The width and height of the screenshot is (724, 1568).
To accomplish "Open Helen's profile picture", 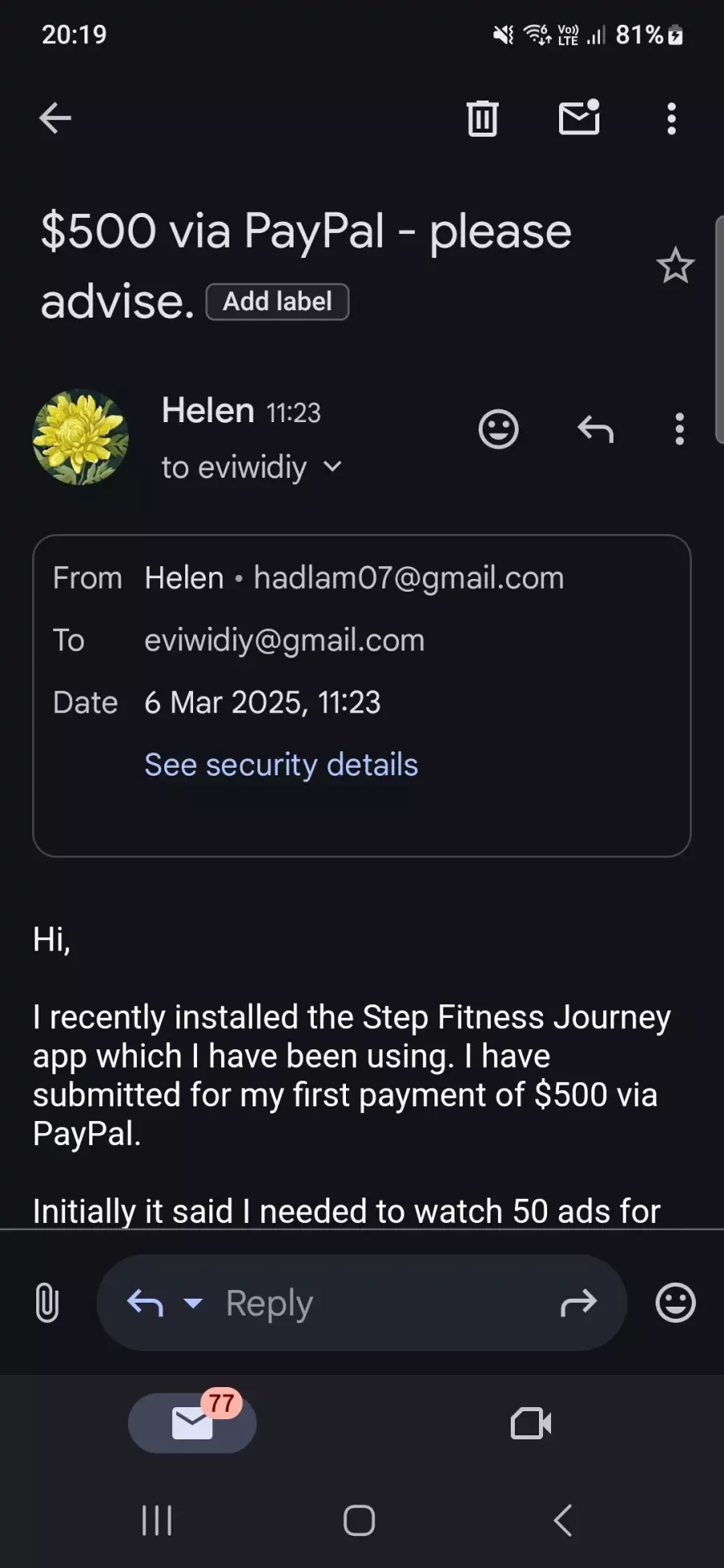I will click(x=80, y=437).
